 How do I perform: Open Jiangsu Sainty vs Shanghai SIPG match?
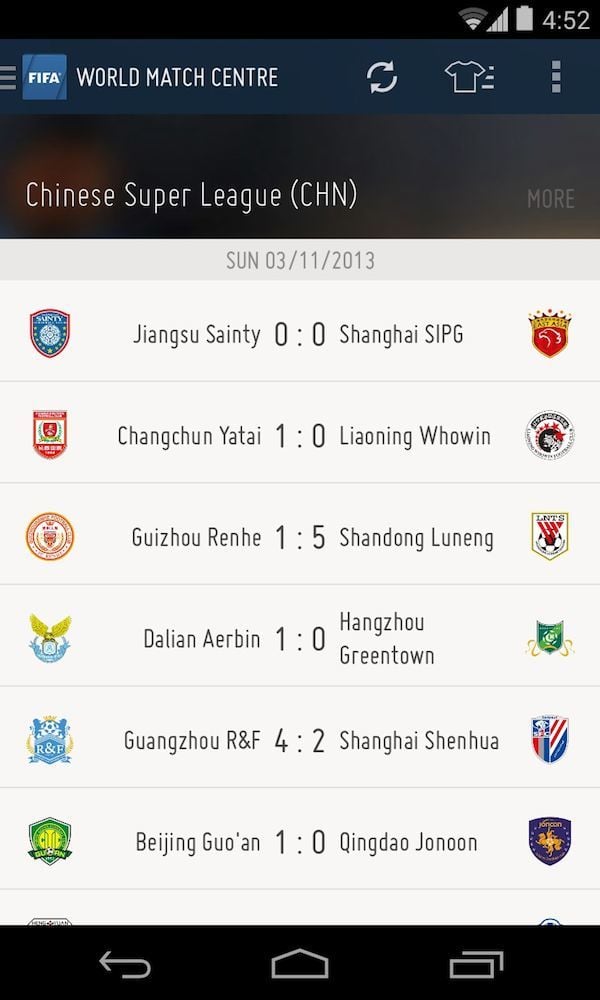point(300,334)
